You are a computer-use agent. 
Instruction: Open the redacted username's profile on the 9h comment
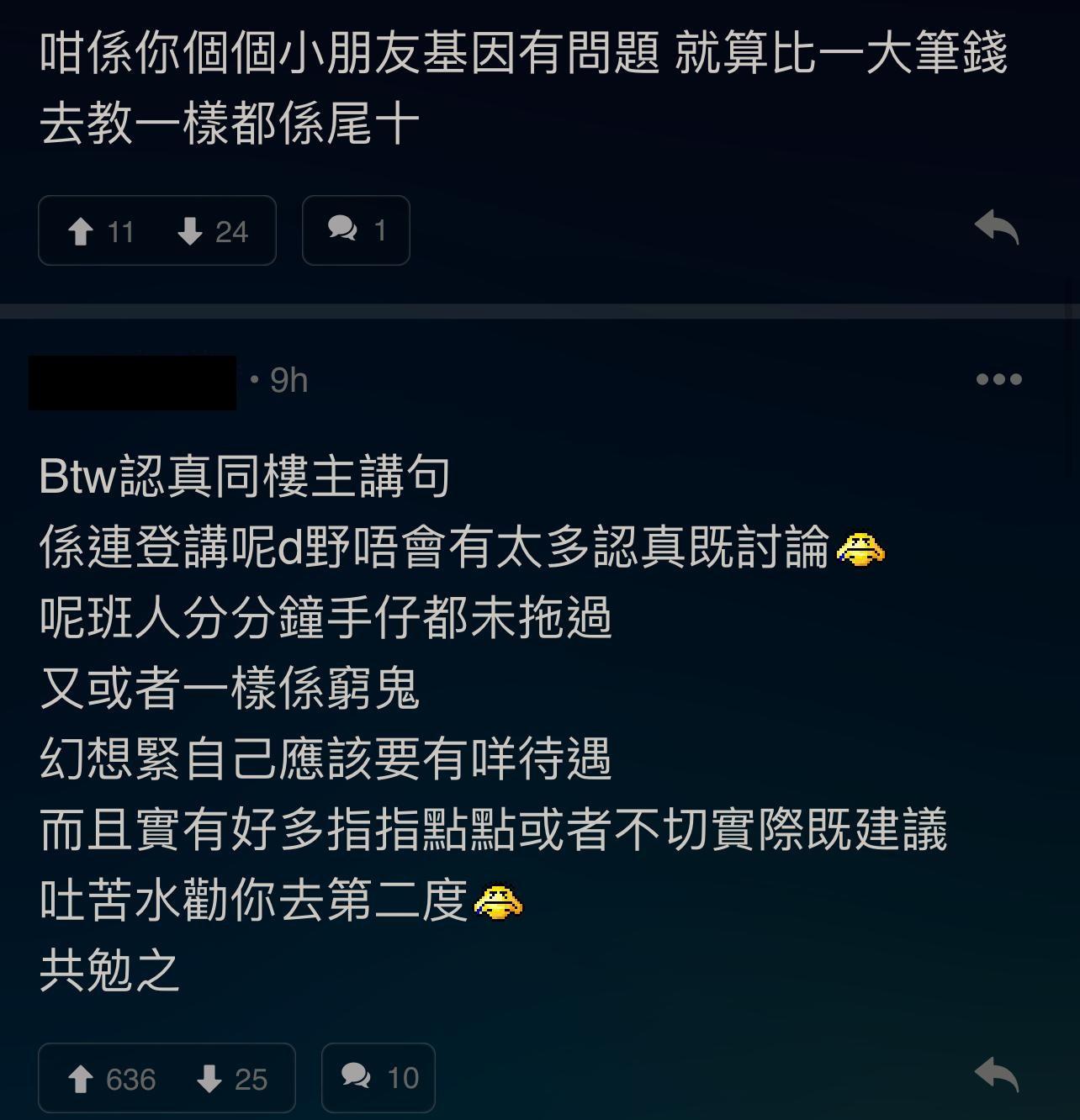coord(132,383)
